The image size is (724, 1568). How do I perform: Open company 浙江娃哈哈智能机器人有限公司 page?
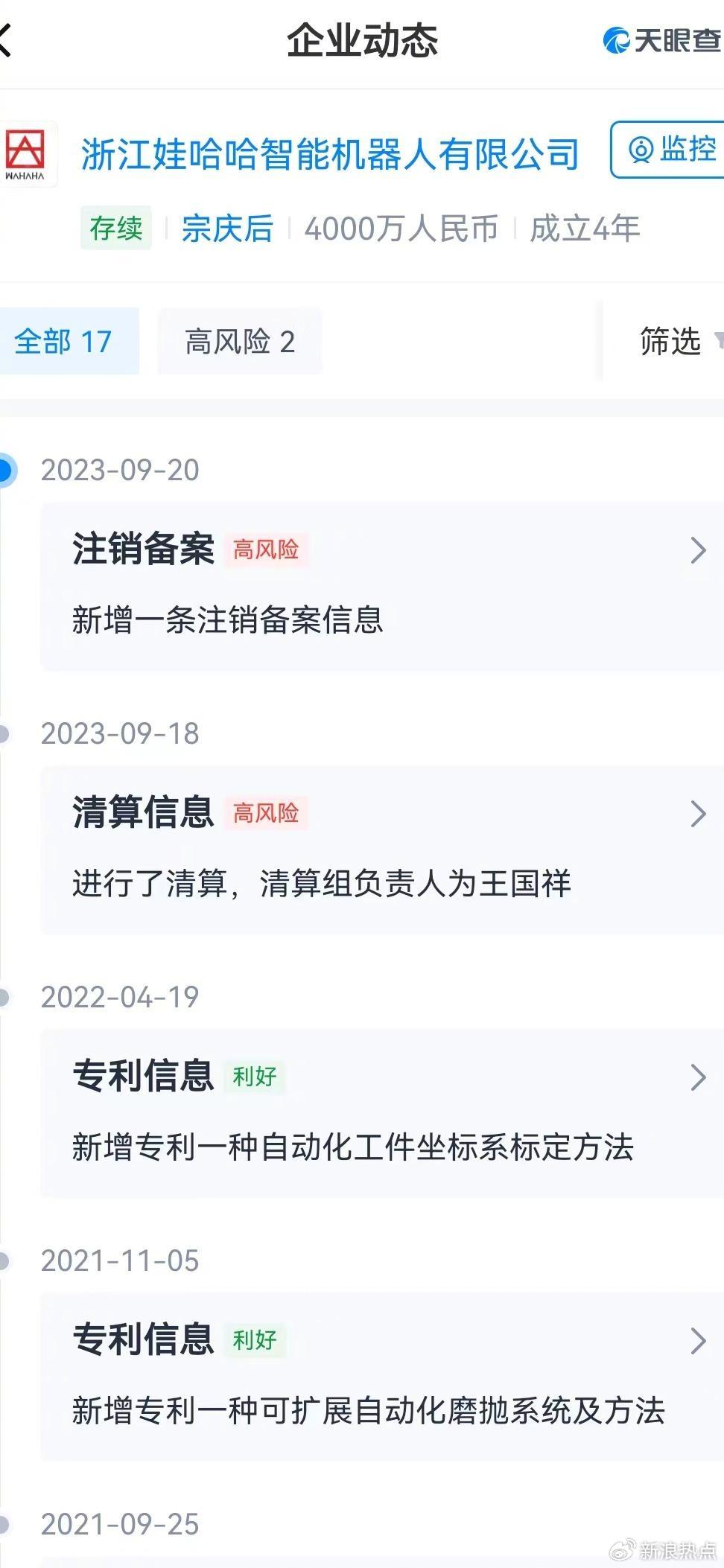click(x=329, y=154)
